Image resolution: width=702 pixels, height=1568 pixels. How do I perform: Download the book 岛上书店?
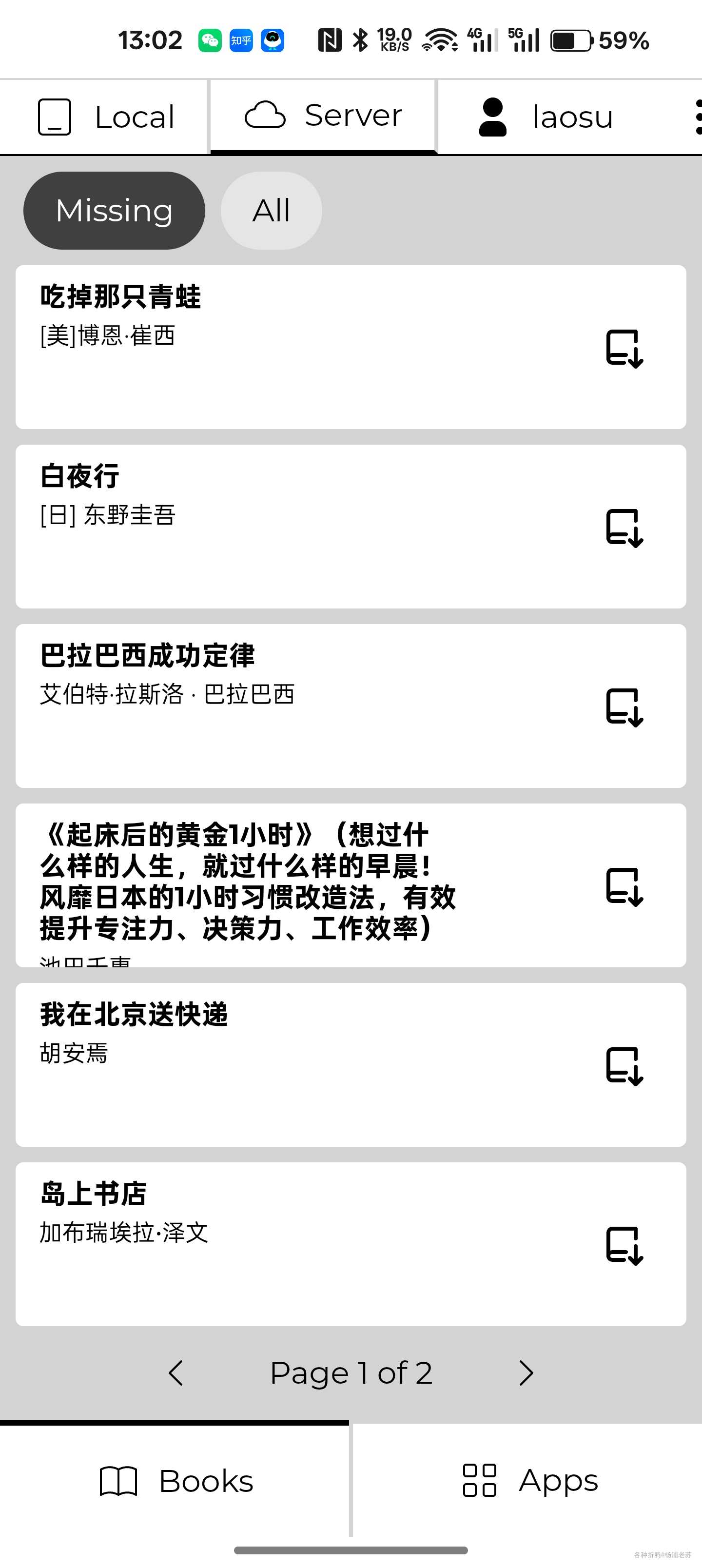click(x=624, y=1245)
